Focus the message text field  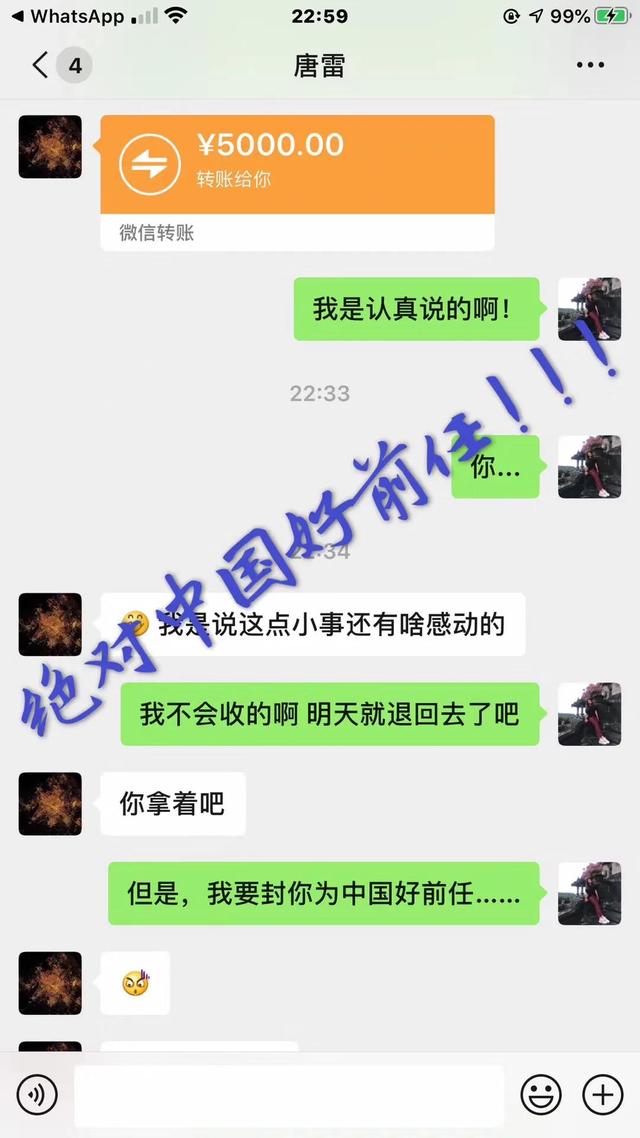point(288,1095)
